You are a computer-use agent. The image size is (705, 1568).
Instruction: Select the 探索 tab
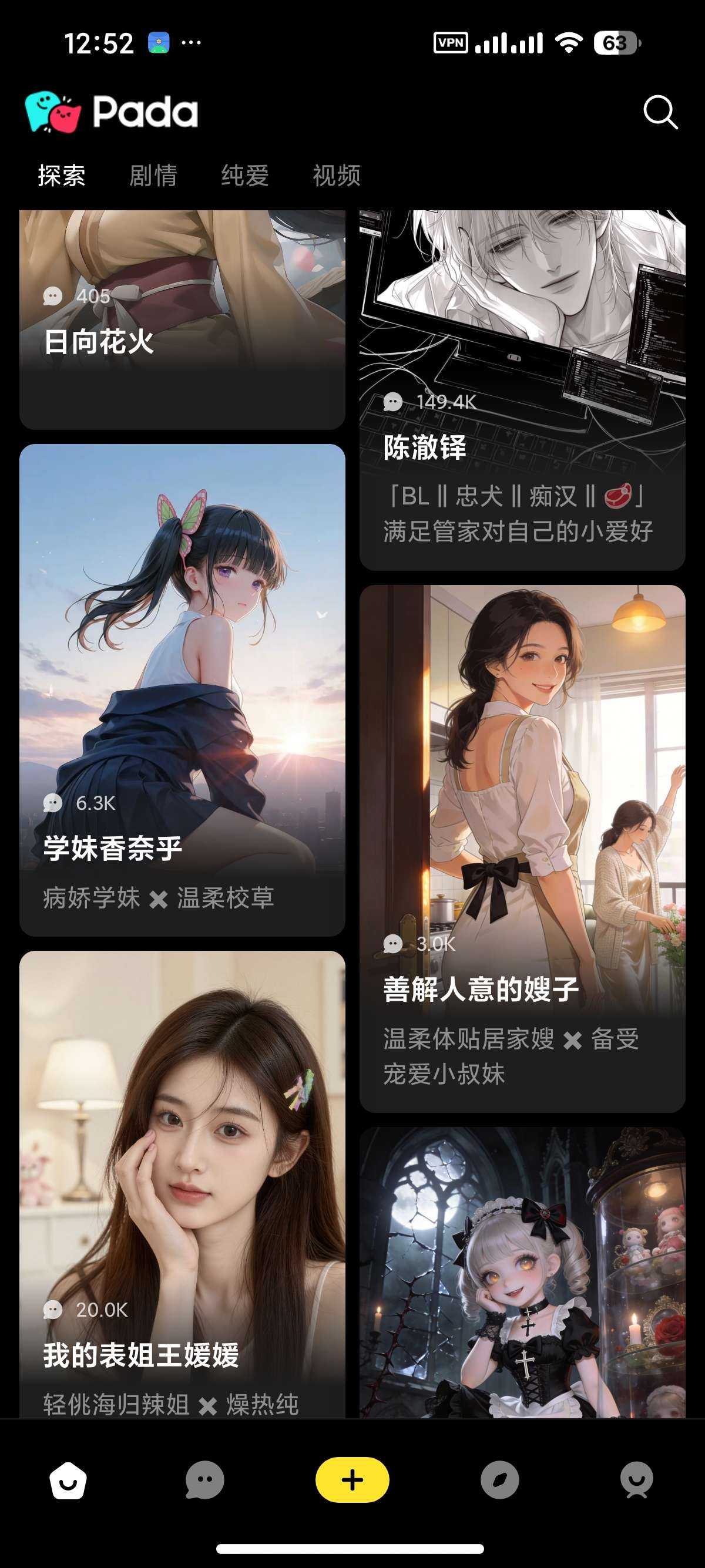(x=62, y=176)
